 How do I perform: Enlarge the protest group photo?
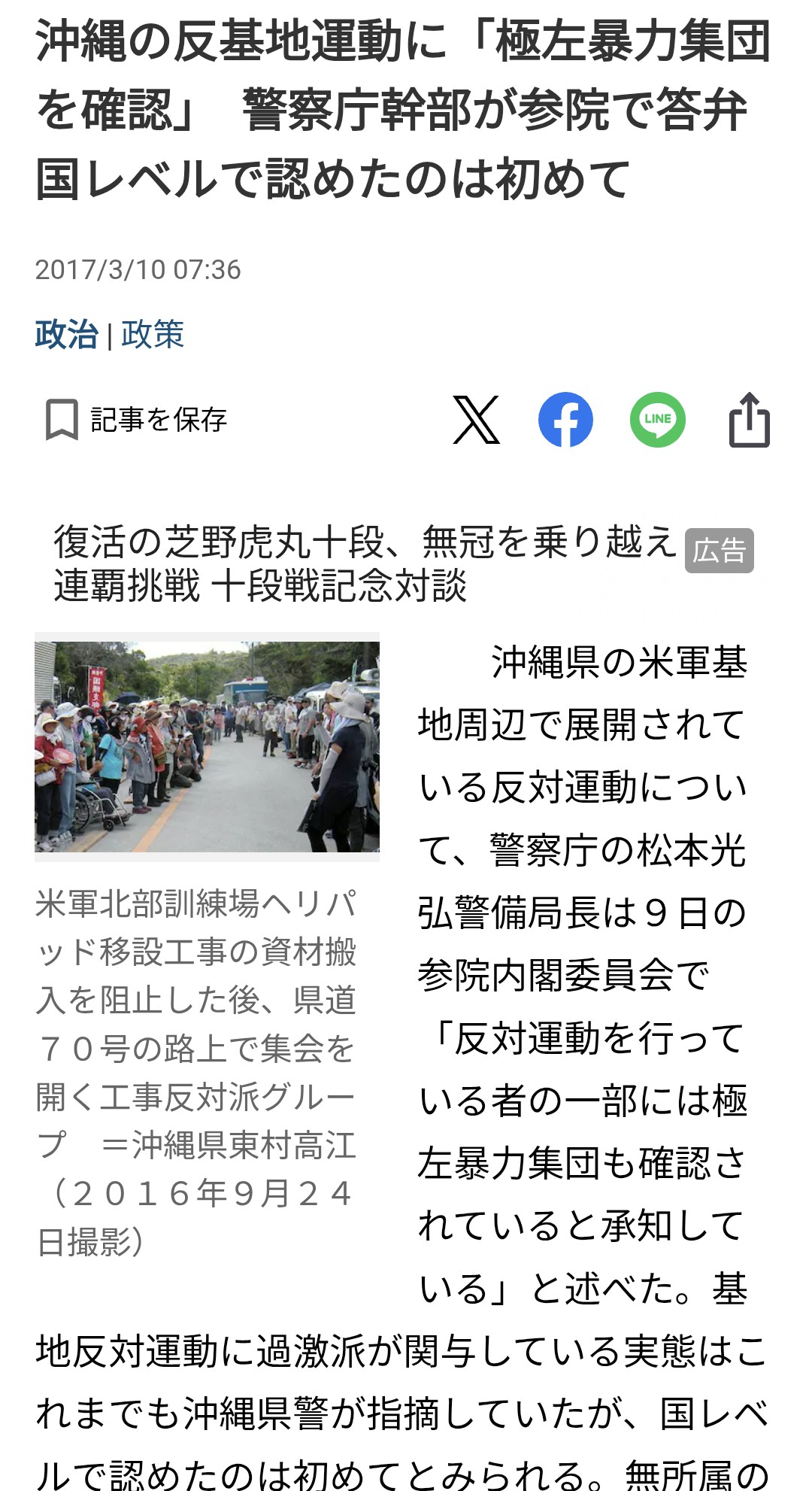[x=208, y=746]
